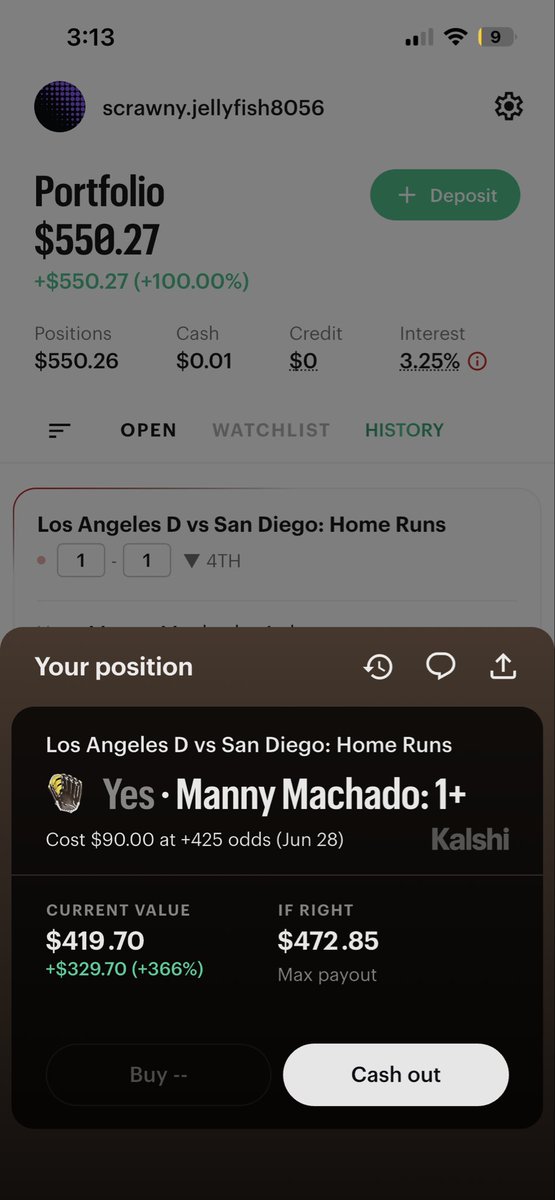Switch to the History tab
This screenshot has height=1200, width=555.
click(404, 430)
